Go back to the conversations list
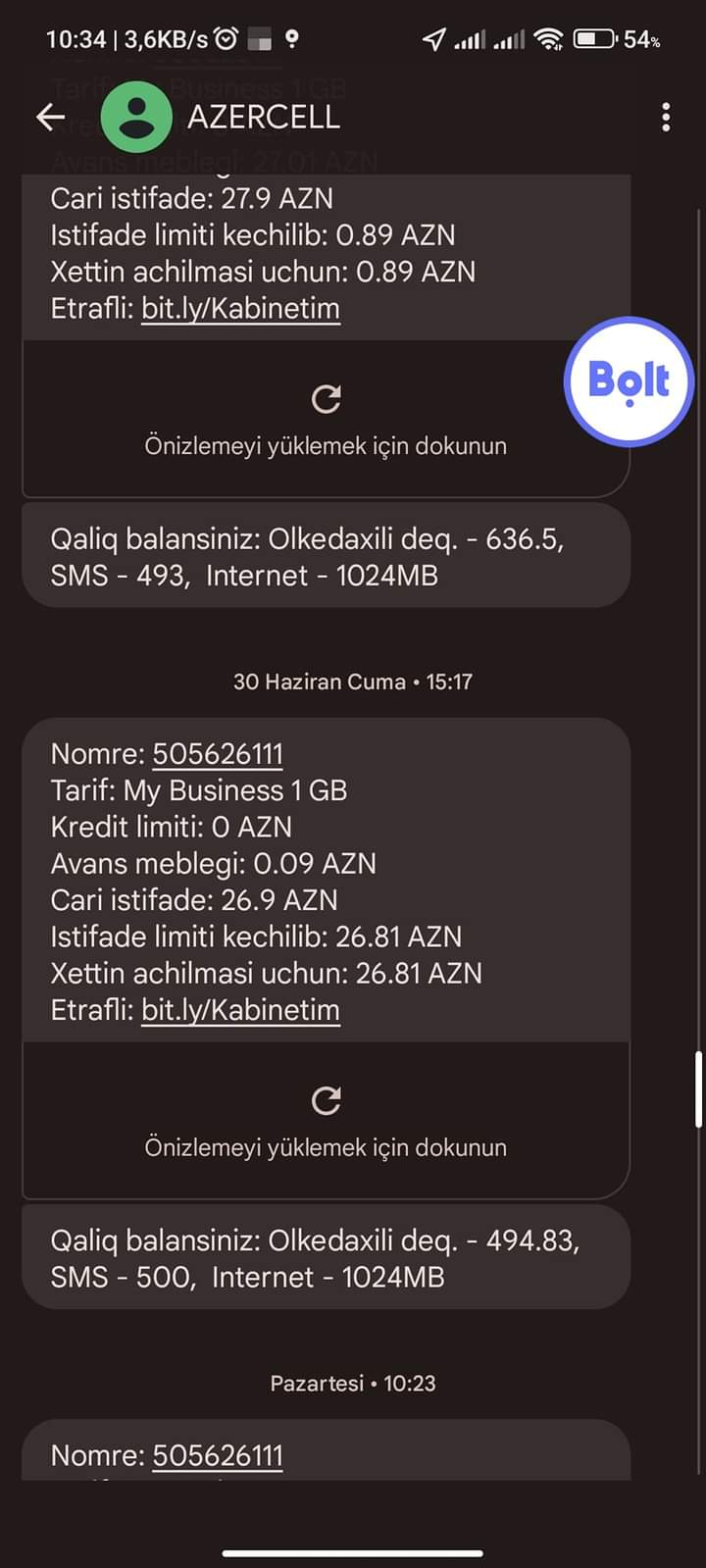Viewport: 706px width, 1568px height. pyautogui.click(x=50, y=118)
